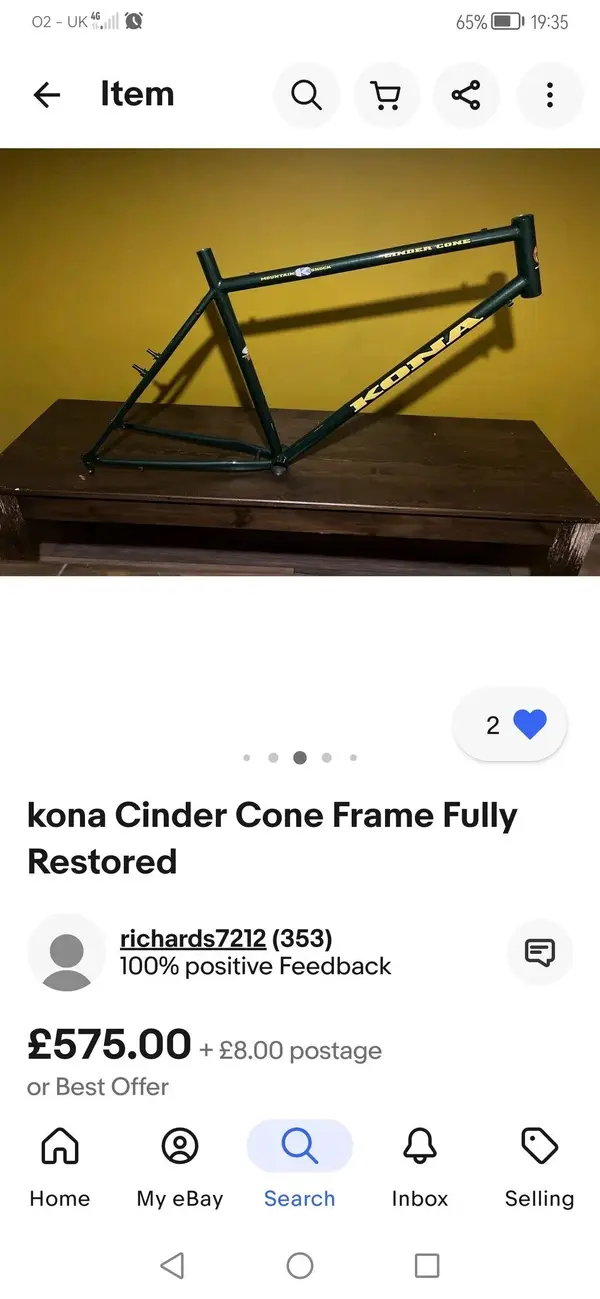This screenshot has width=600, height=1299.
Task: Open recent apps with the square button
Action: tap(427, 1266)
